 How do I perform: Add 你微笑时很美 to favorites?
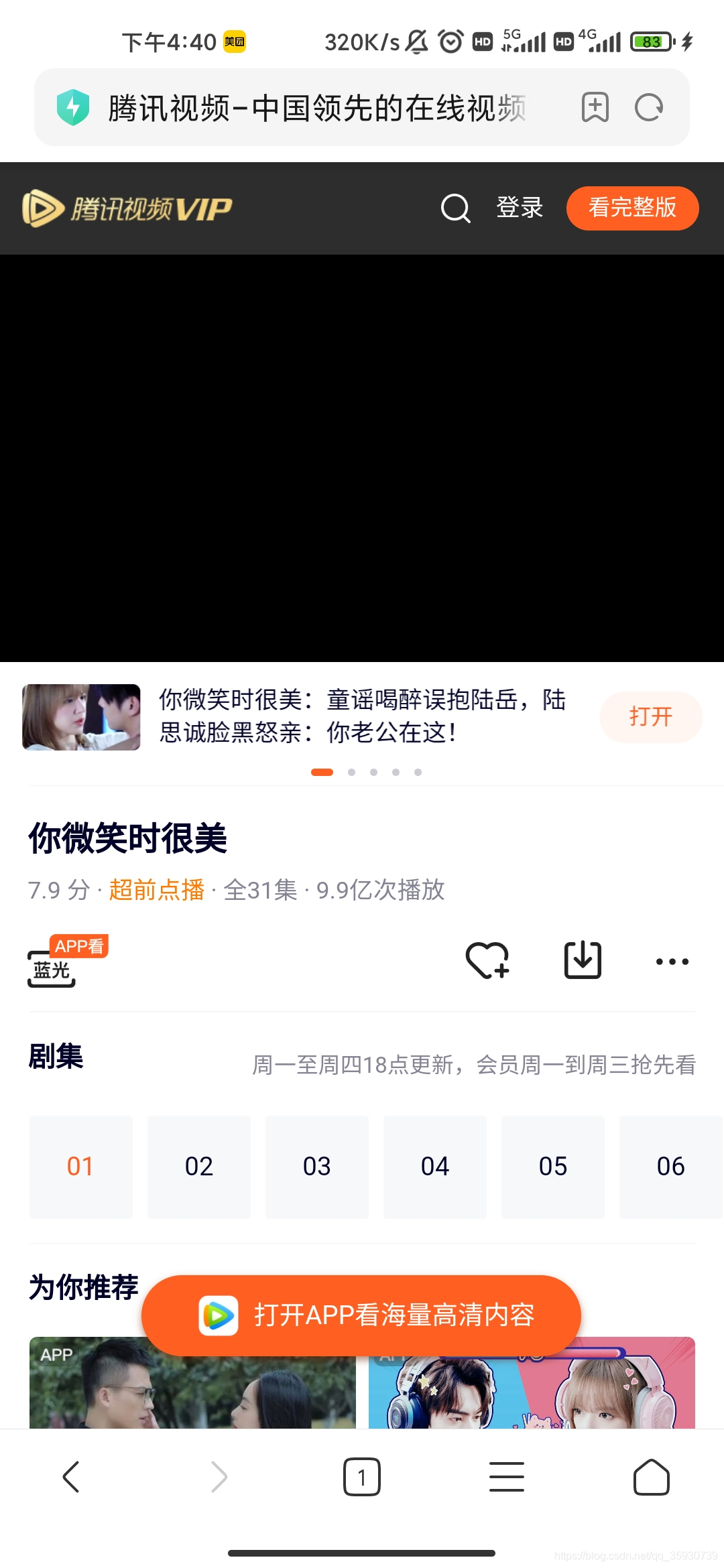coord(487,960)
